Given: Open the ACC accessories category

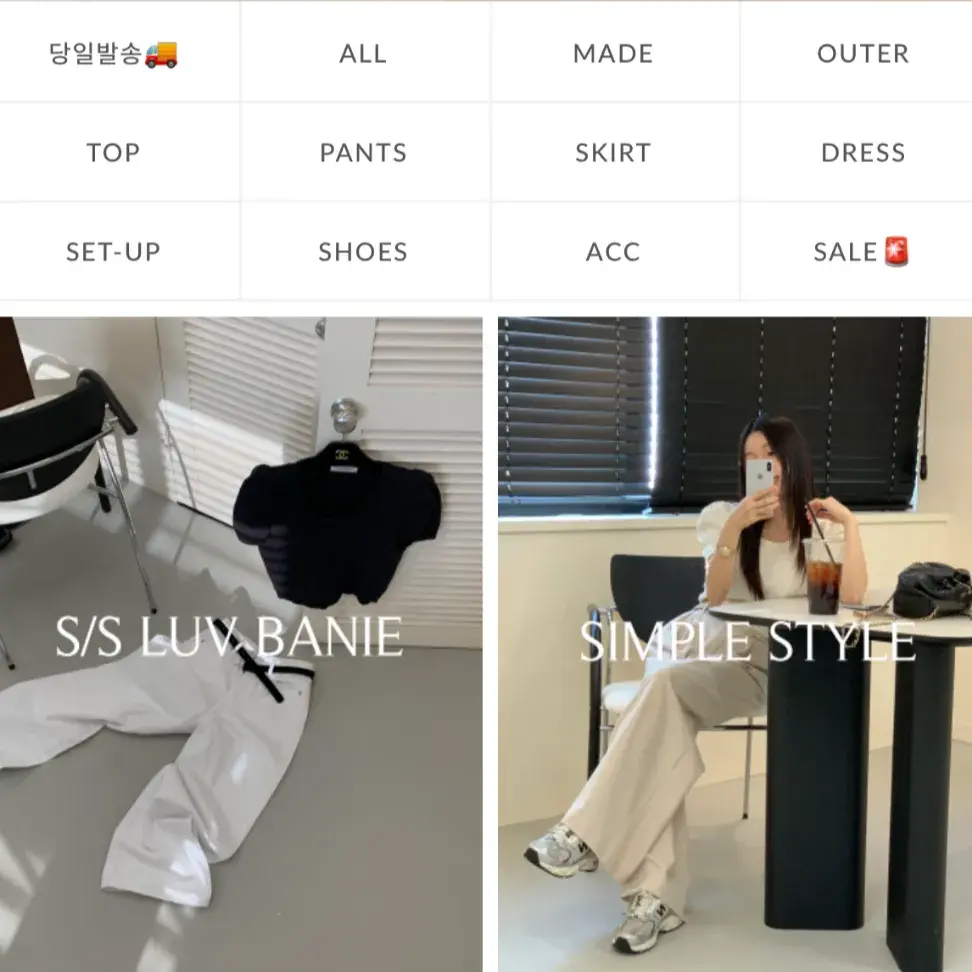Looking at the screenshot, I should click(613, 251).
